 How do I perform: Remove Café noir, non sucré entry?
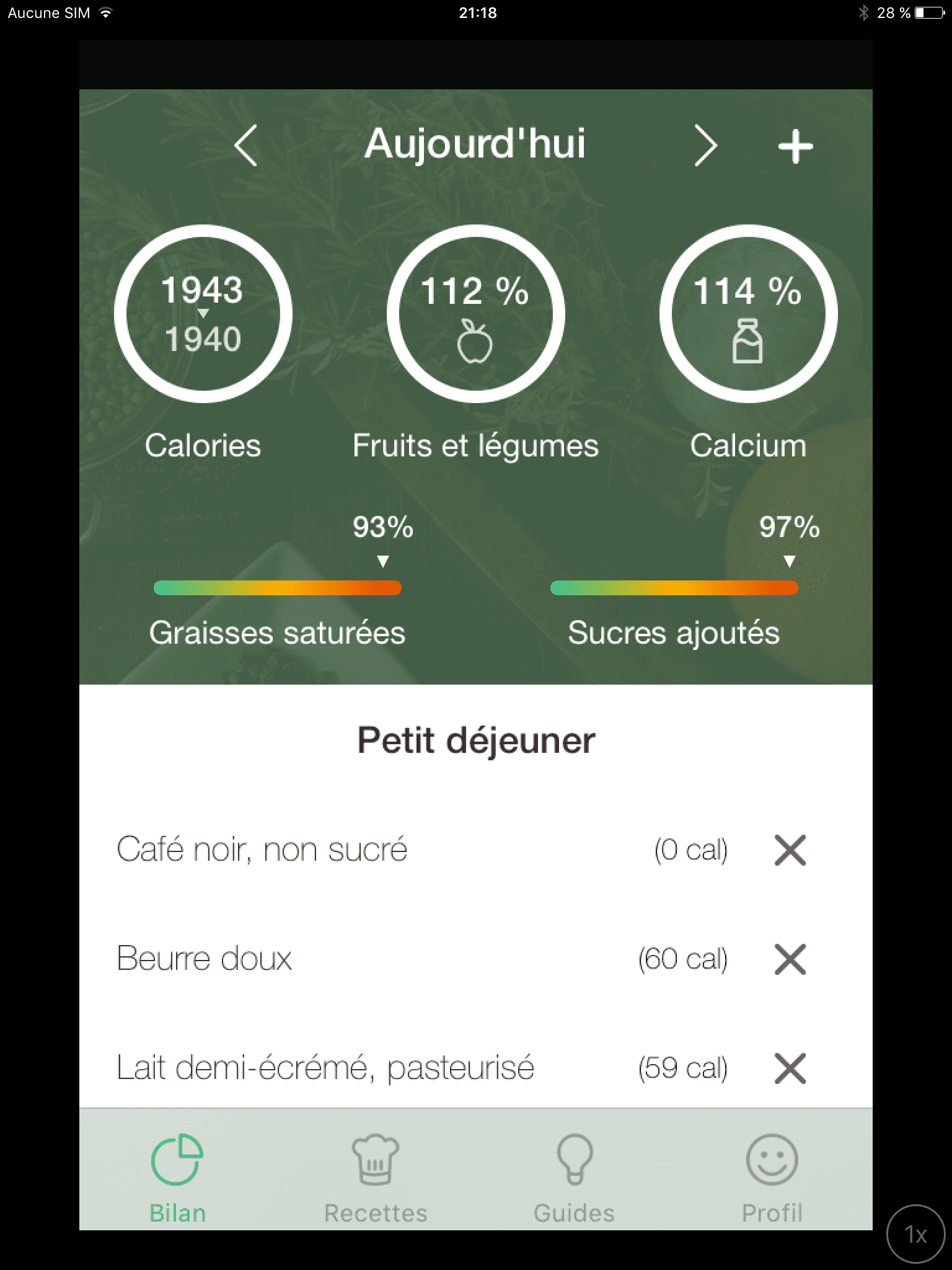790,850
